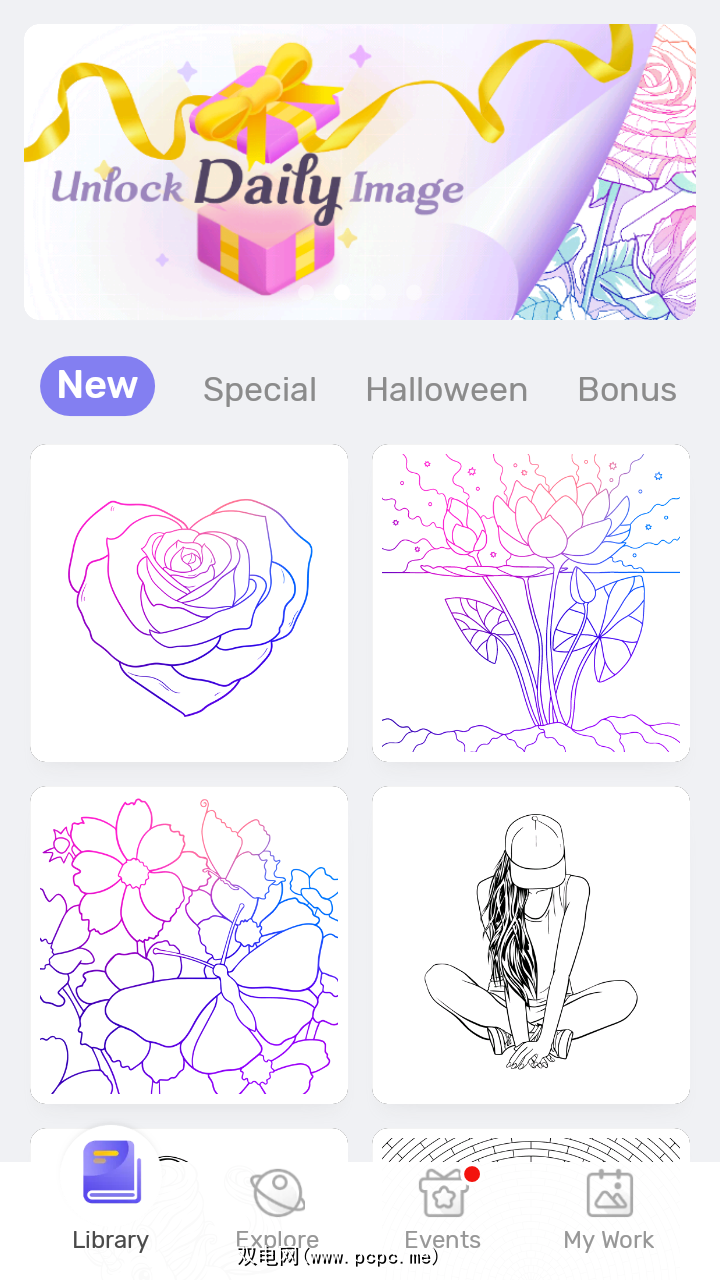The width and height of the screenshot is (720, 1280).
Task: Open the sitting girl with cap picture
Action: click(531, 945)
